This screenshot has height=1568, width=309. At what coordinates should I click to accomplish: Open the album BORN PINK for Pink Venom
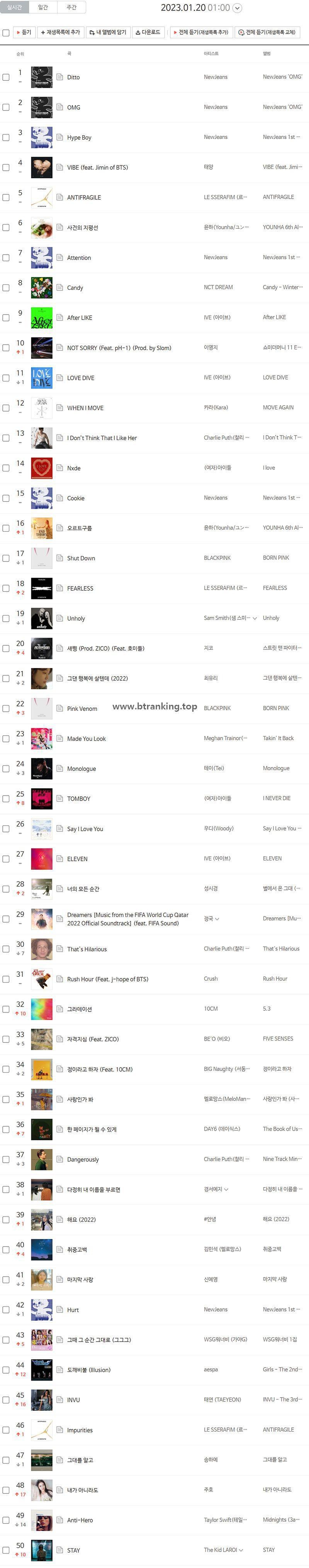tap(275, 709)
